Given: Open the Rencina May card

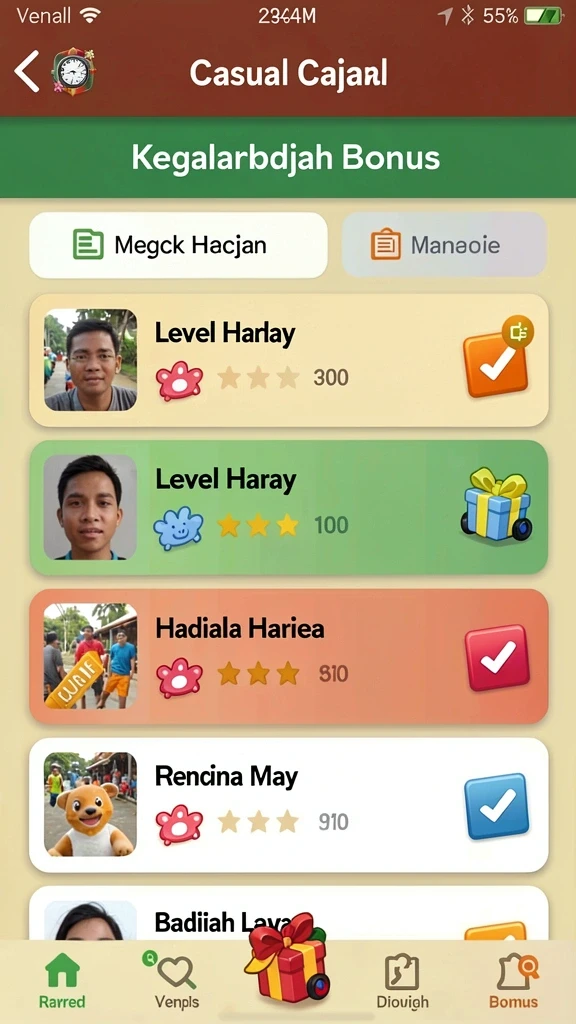Looking at the screenshot, I should coord(289,805).
